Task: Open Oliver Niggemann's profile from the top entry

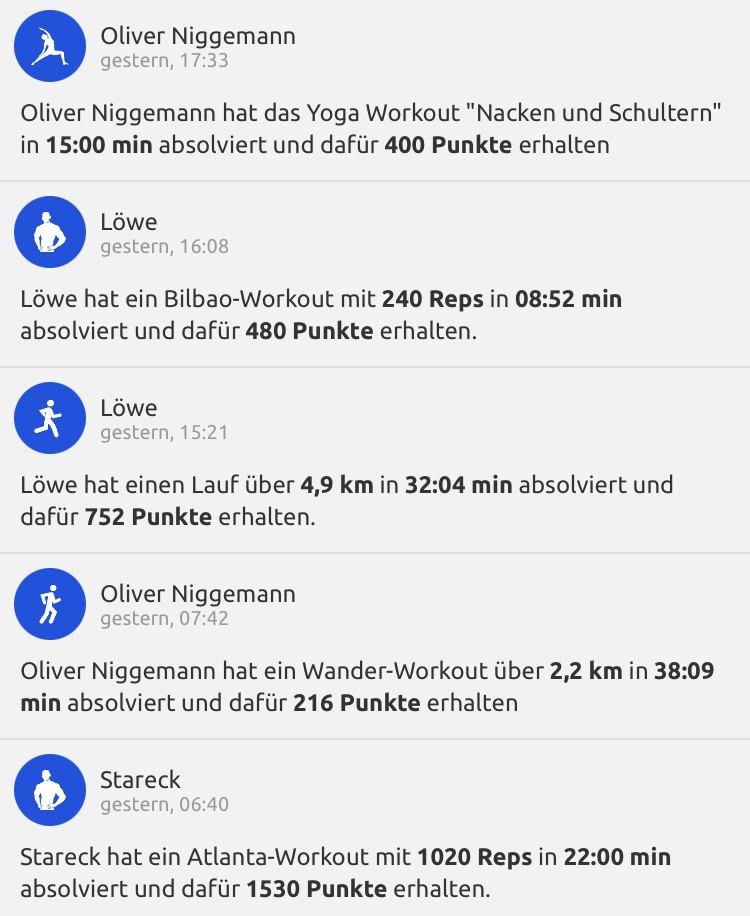Action: [x=196, y=34]
